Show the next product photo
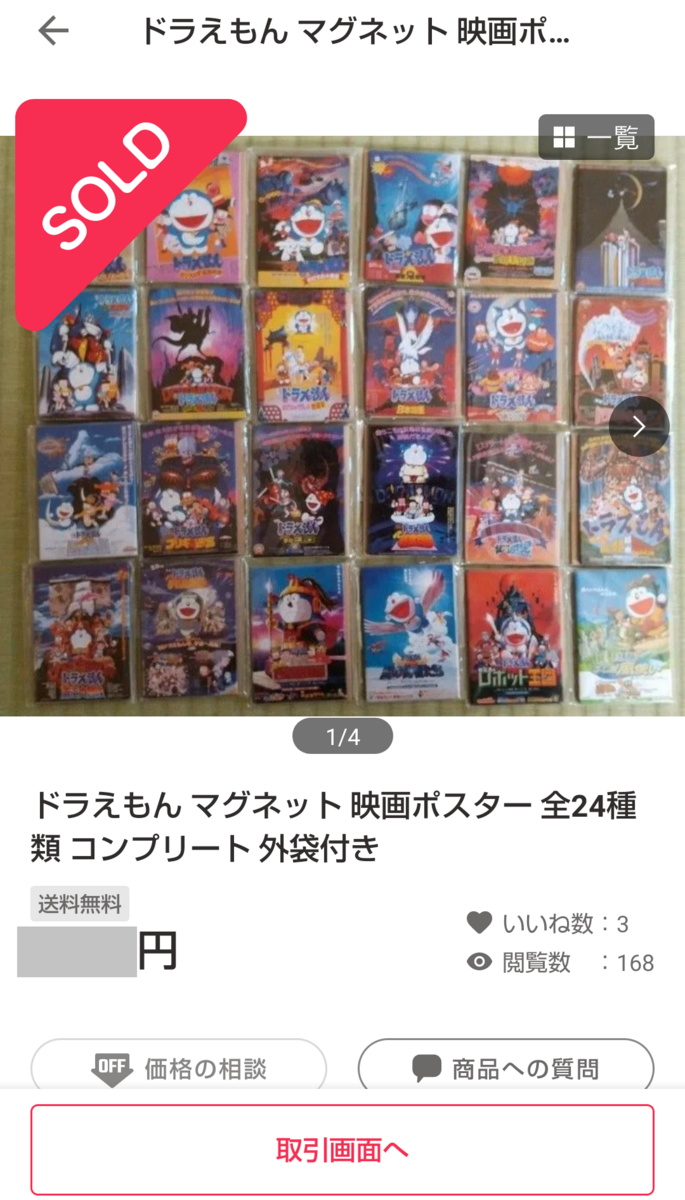Image resolution: width=685 pixels, height=1200 pixels. [639, 426]
